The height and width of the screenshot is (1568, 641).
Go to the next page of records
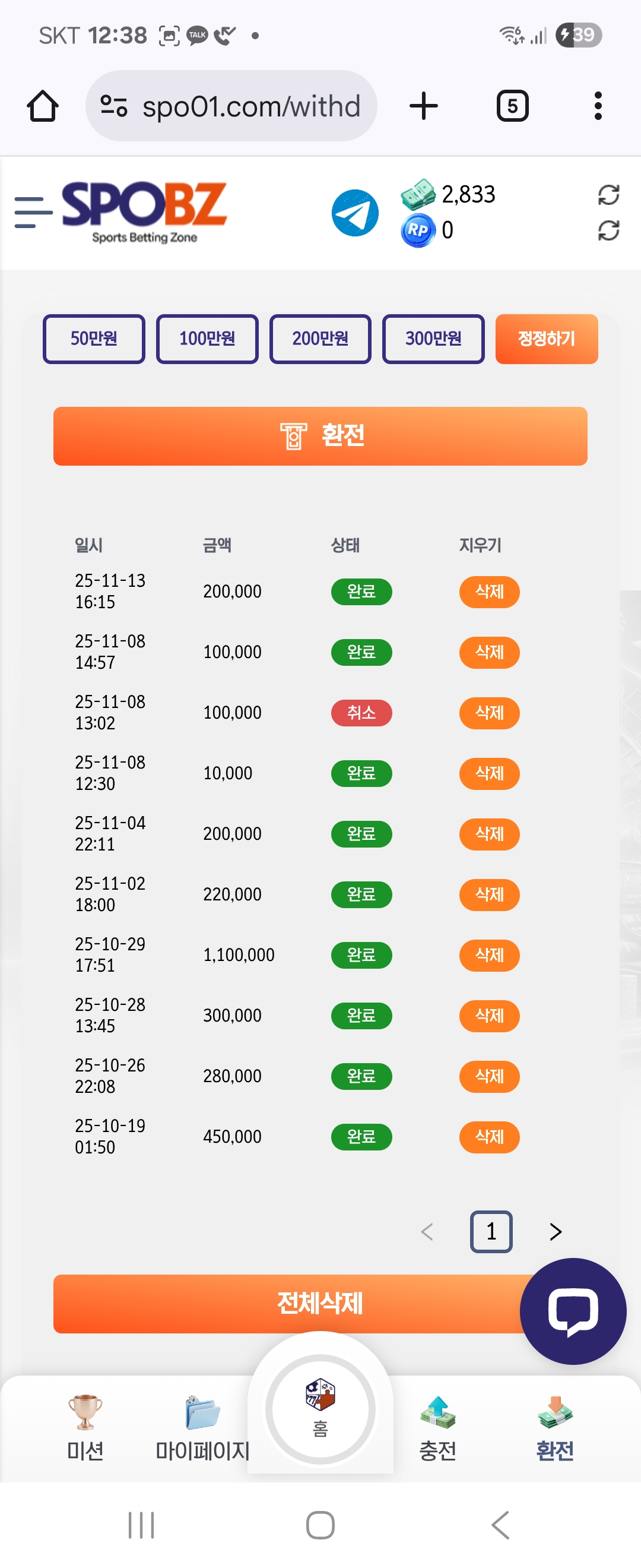554,1231
